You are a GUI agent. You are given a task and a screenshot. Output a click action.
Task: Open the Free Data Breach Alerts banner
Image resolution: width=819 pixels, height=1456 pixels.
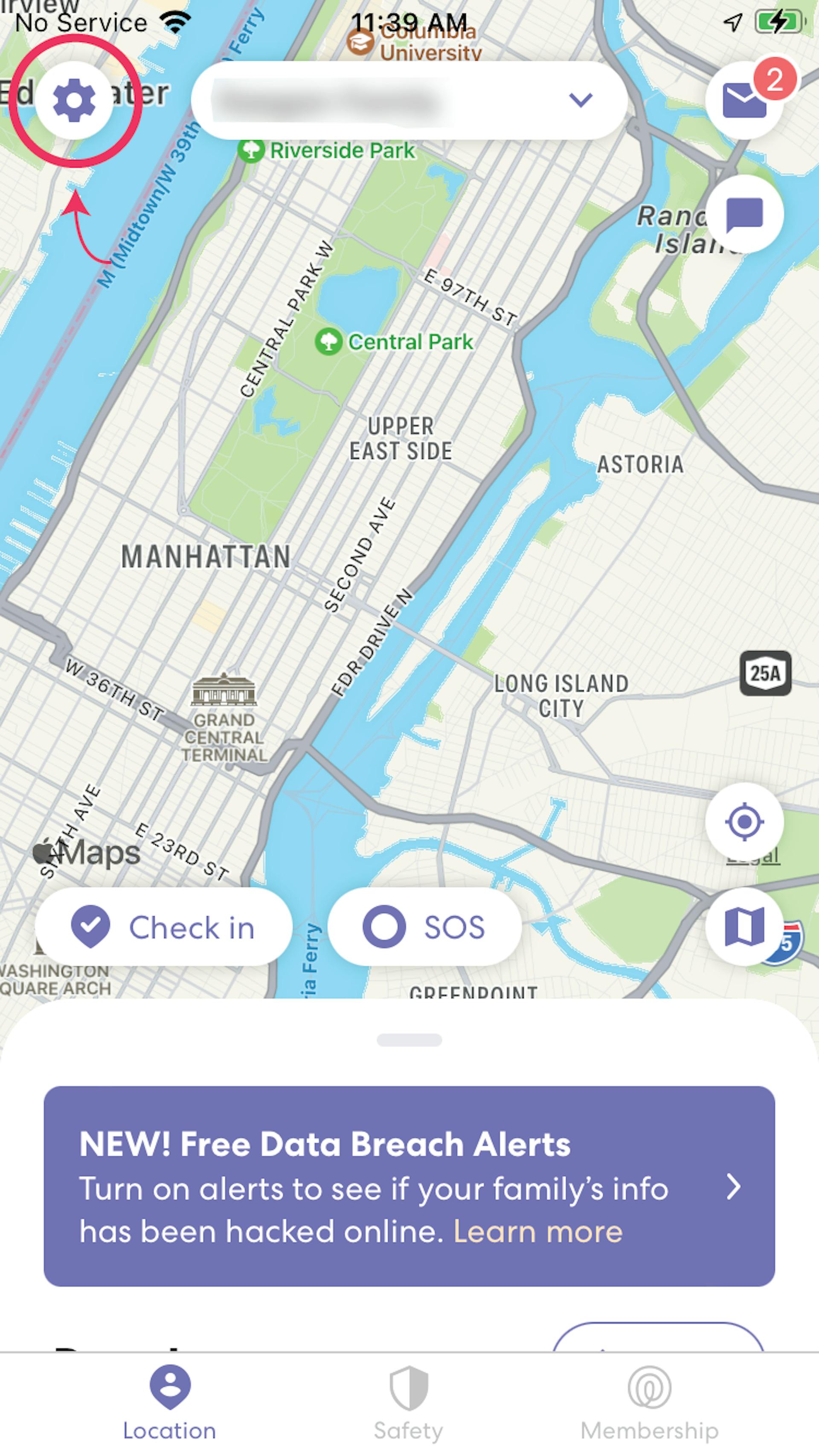click(x=409, y=1187)
